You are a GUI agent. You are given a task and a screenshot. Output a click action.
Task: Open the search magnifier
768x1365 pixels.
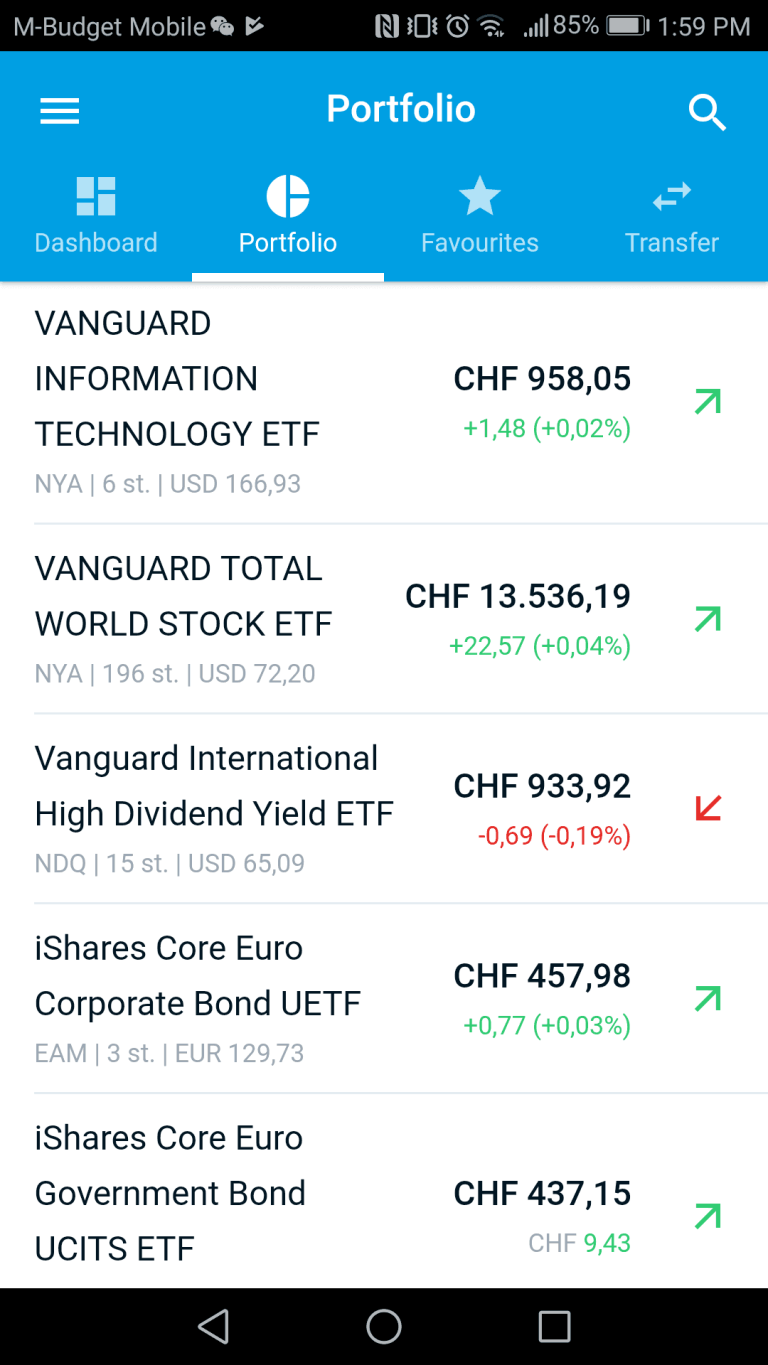(x=707, y=112)
